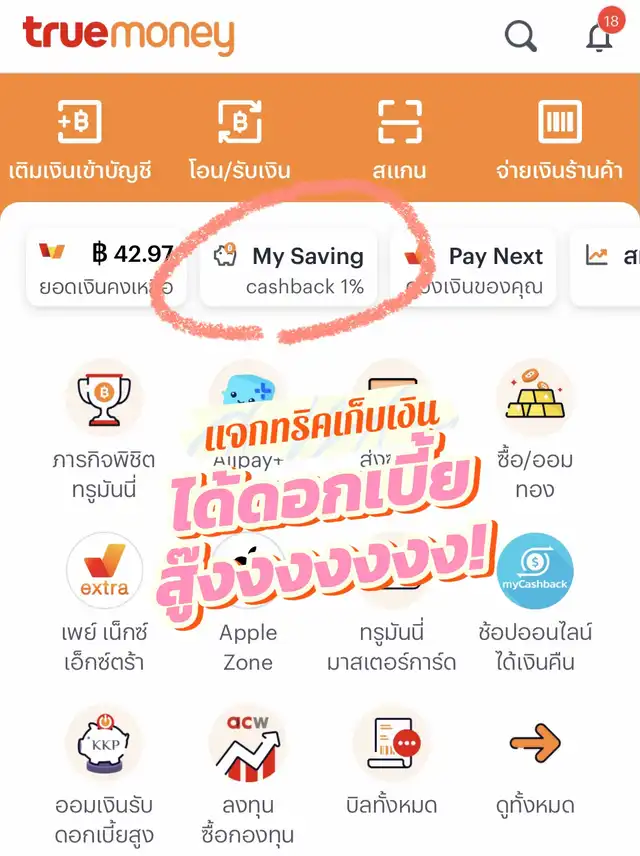This screenshot has height=856, width=640.
Task: Open โอน/รับเงิน transfer option
Action: pyautogui.click(x=240, y=140)
